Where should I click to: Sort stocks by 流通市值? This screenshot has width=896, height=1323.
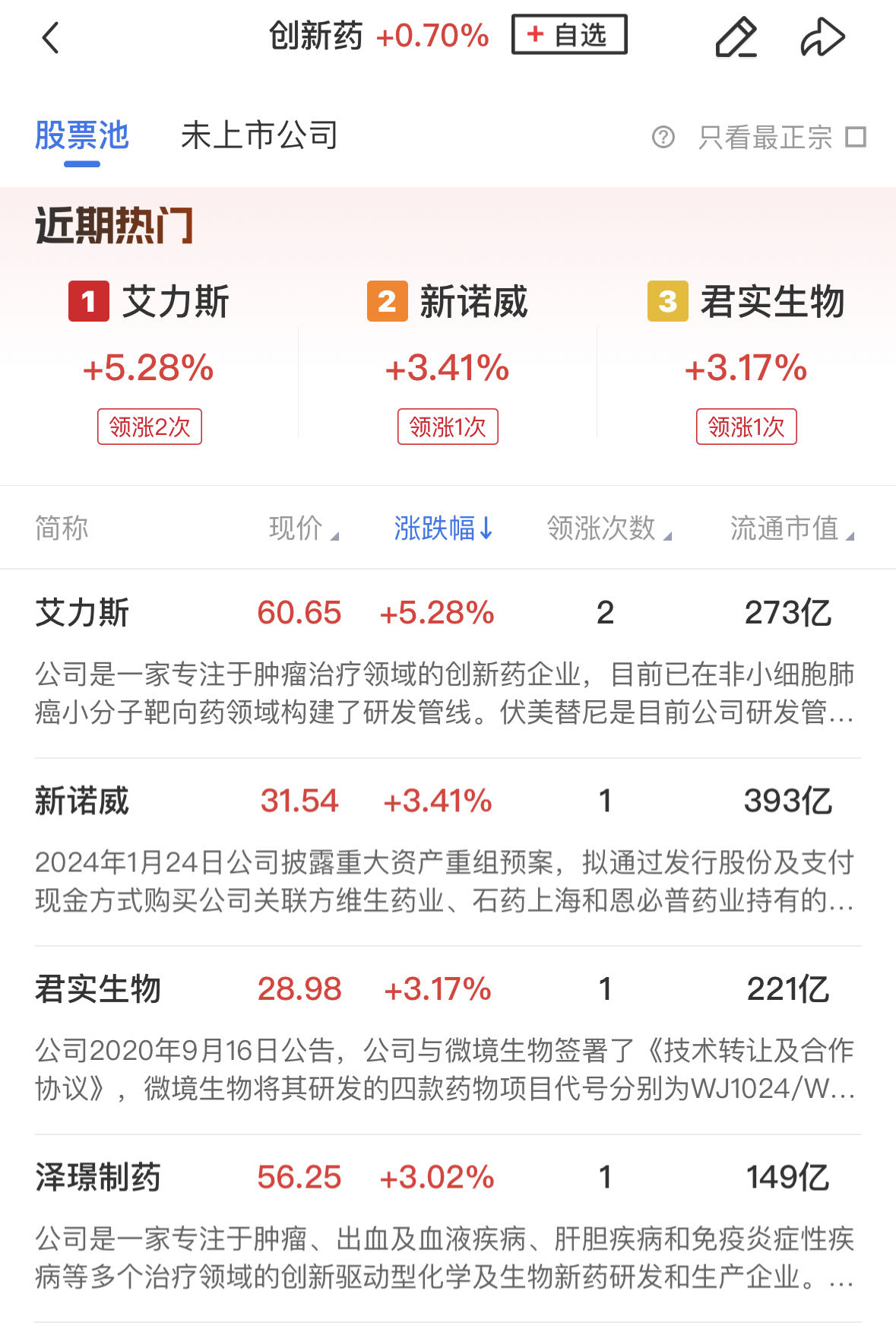pos(792,528)
